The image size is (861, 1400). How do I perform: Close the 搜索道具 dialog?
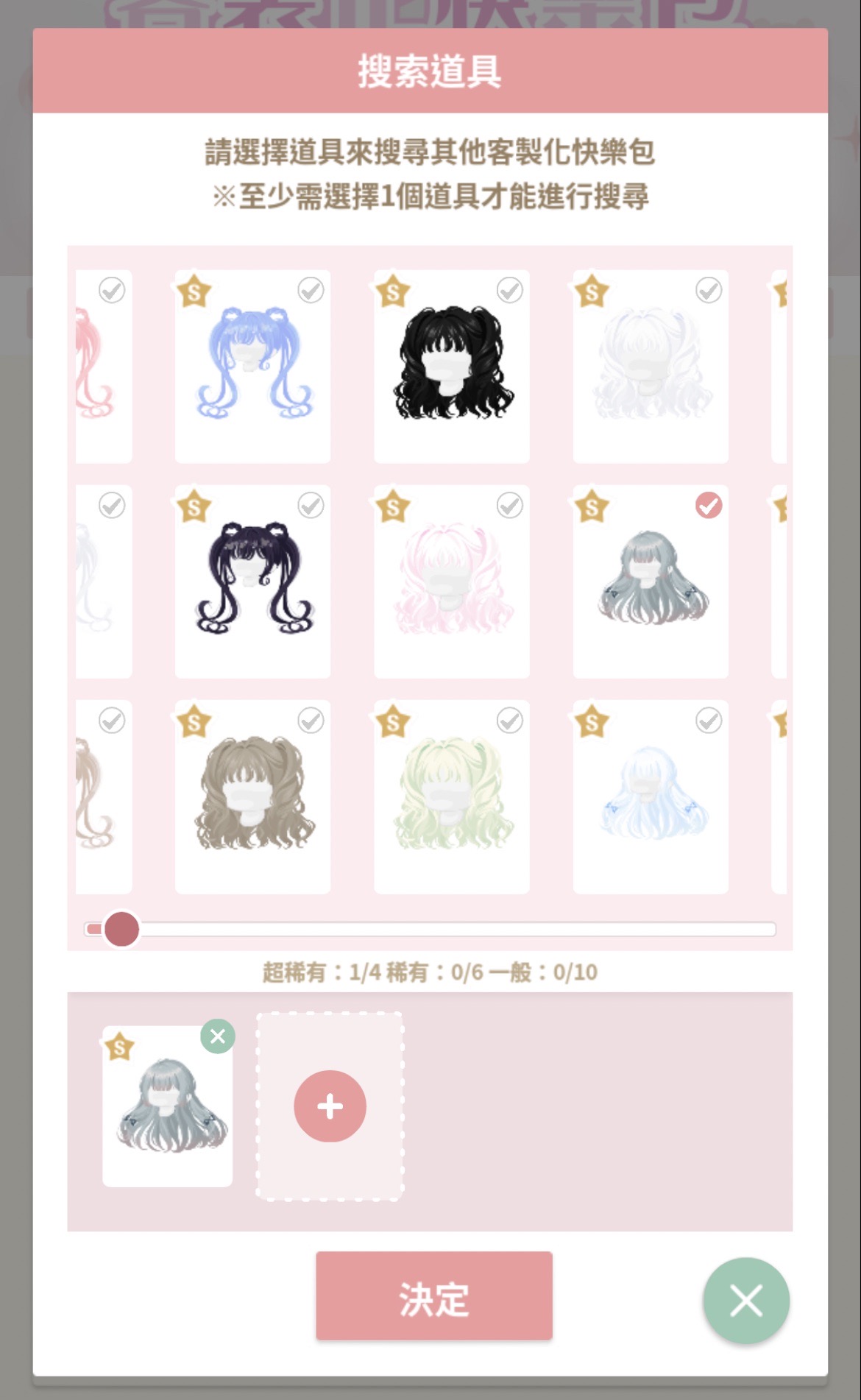tap(745, 1301)
